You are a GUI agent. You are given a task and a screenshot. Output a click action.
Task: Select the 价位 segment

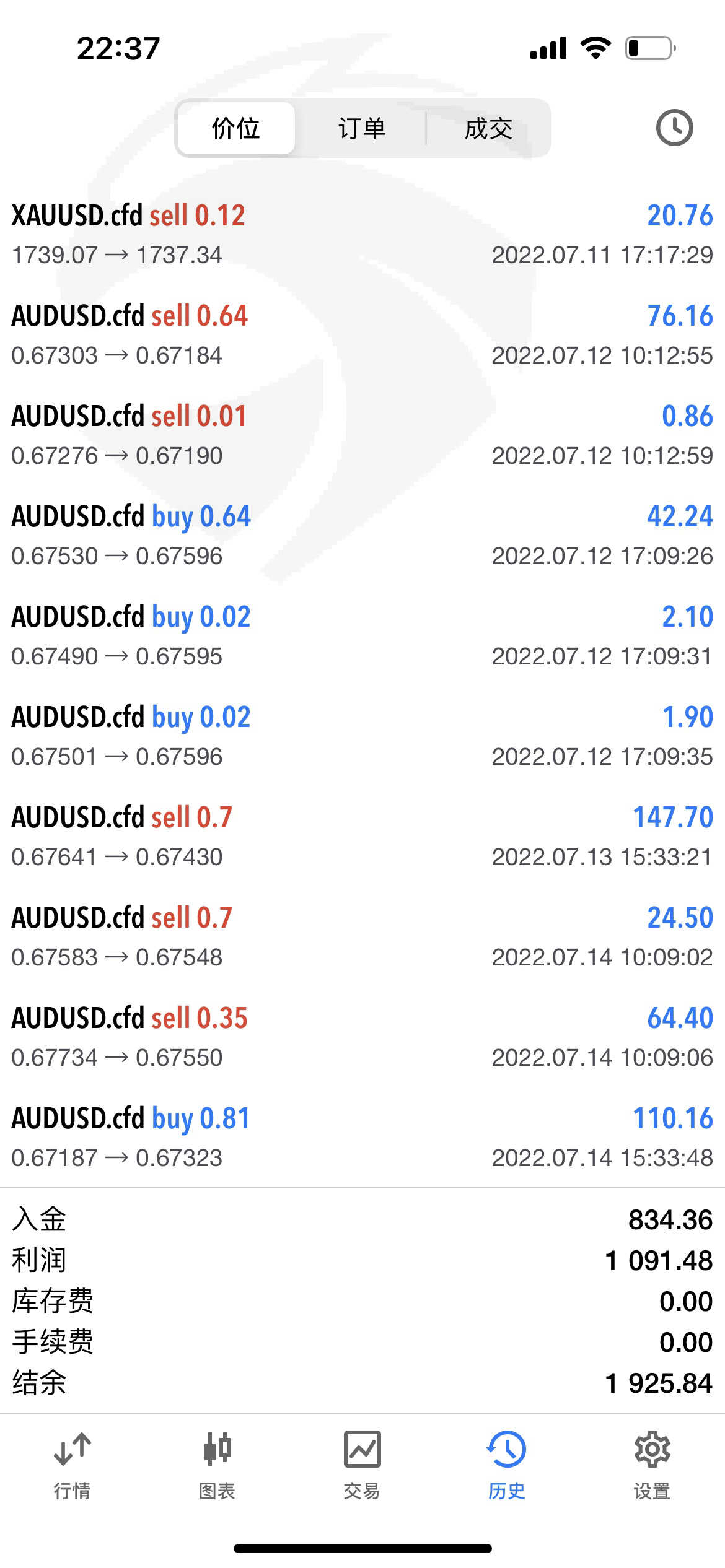tap(235, 128)
